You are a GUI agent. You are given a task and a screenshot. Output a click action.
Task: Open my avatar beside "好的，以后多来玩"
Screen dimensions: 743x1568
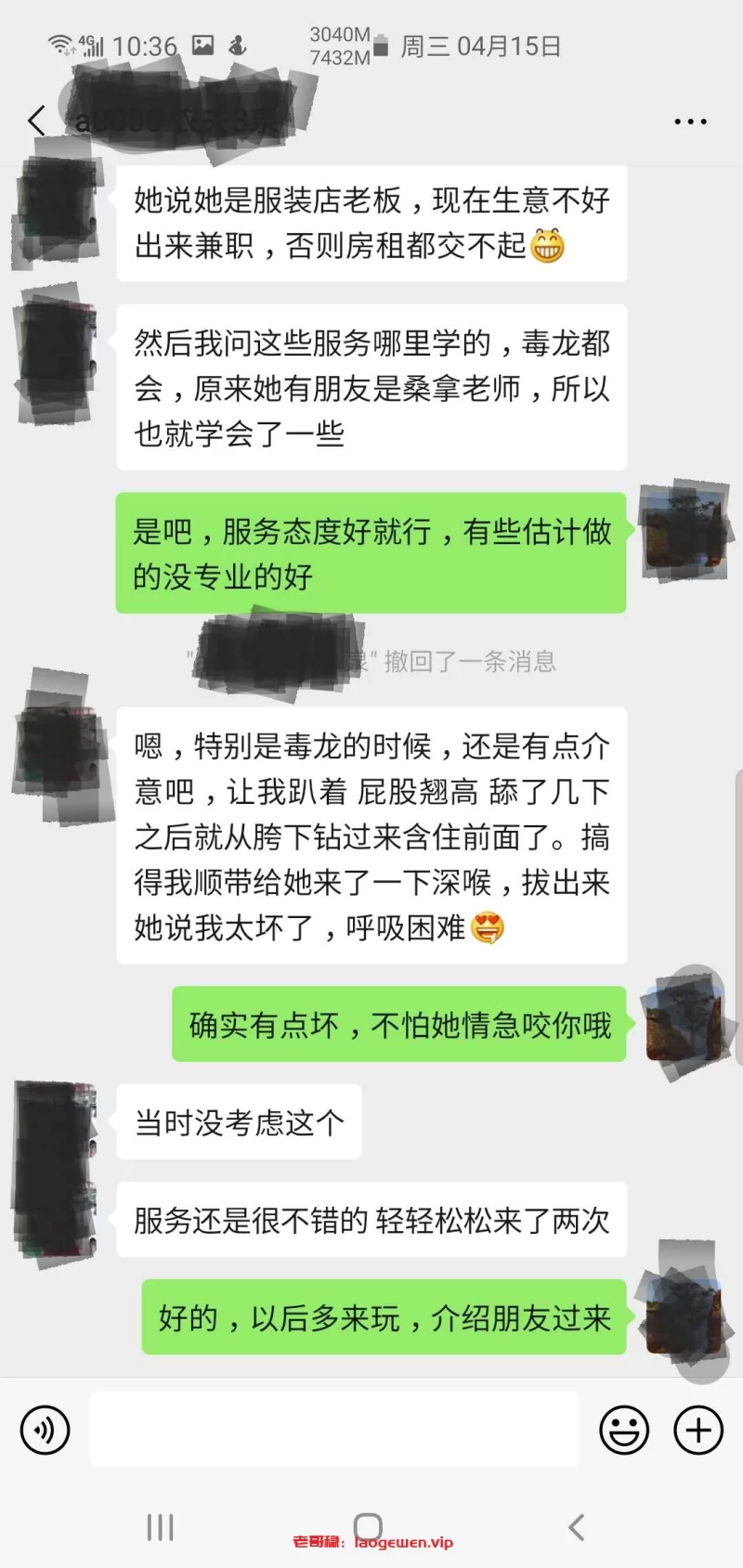click(x=683, y=1316)
